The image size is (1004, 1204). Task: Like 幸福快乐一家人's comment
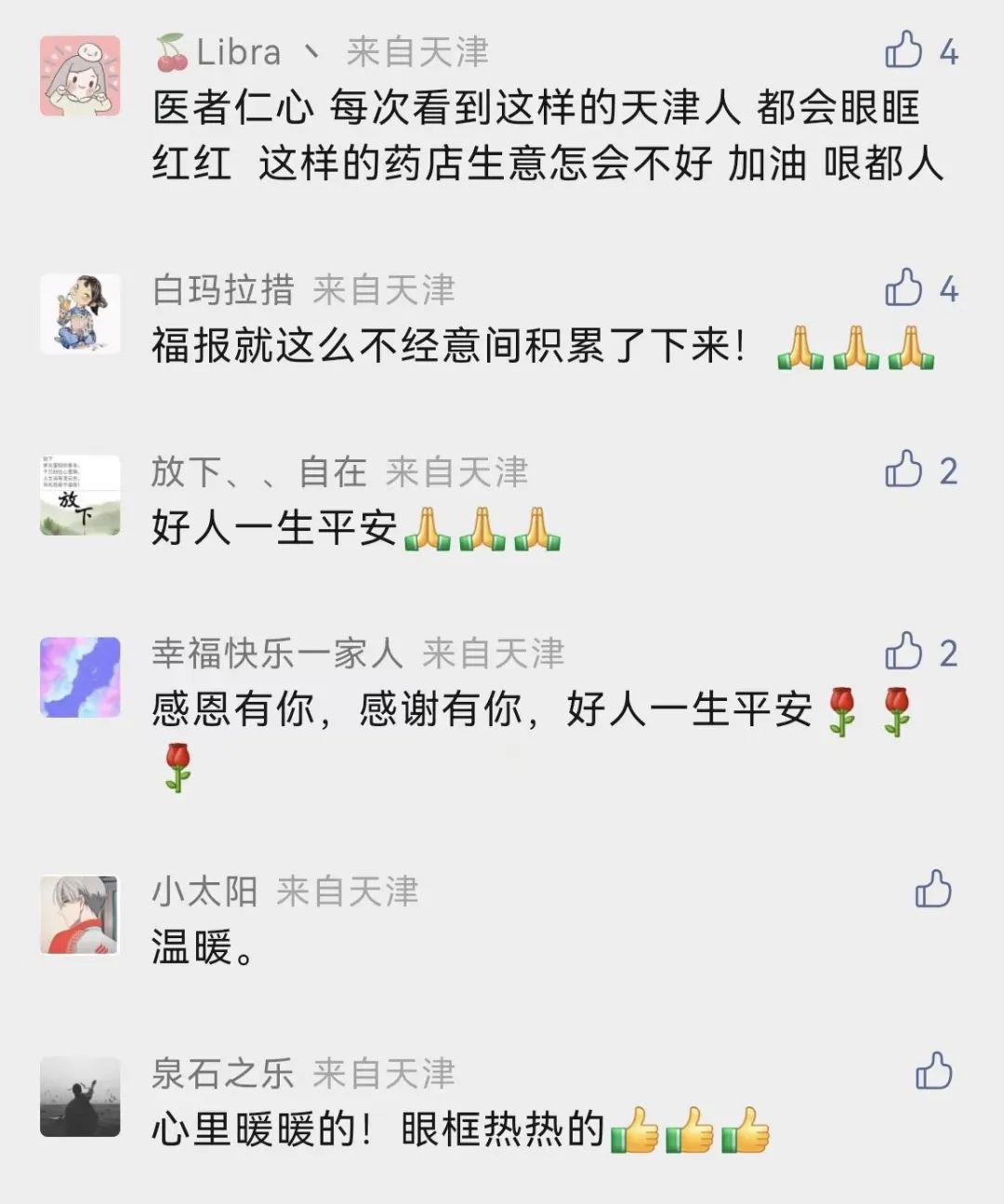point(904,652)
